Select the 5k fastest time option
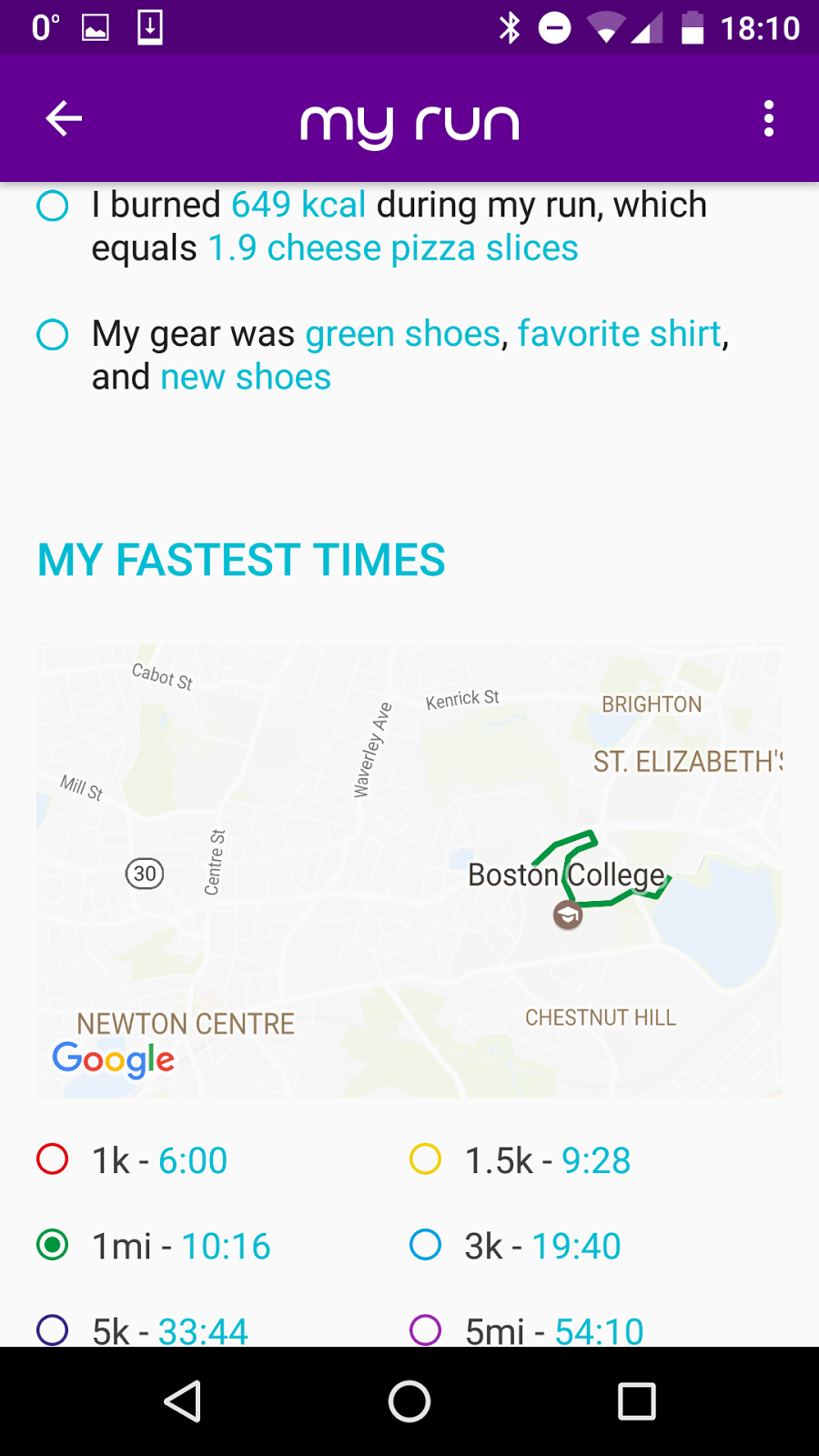Image resolution: width=819 pixels, height=1456 pixels. pos(53,1330)
